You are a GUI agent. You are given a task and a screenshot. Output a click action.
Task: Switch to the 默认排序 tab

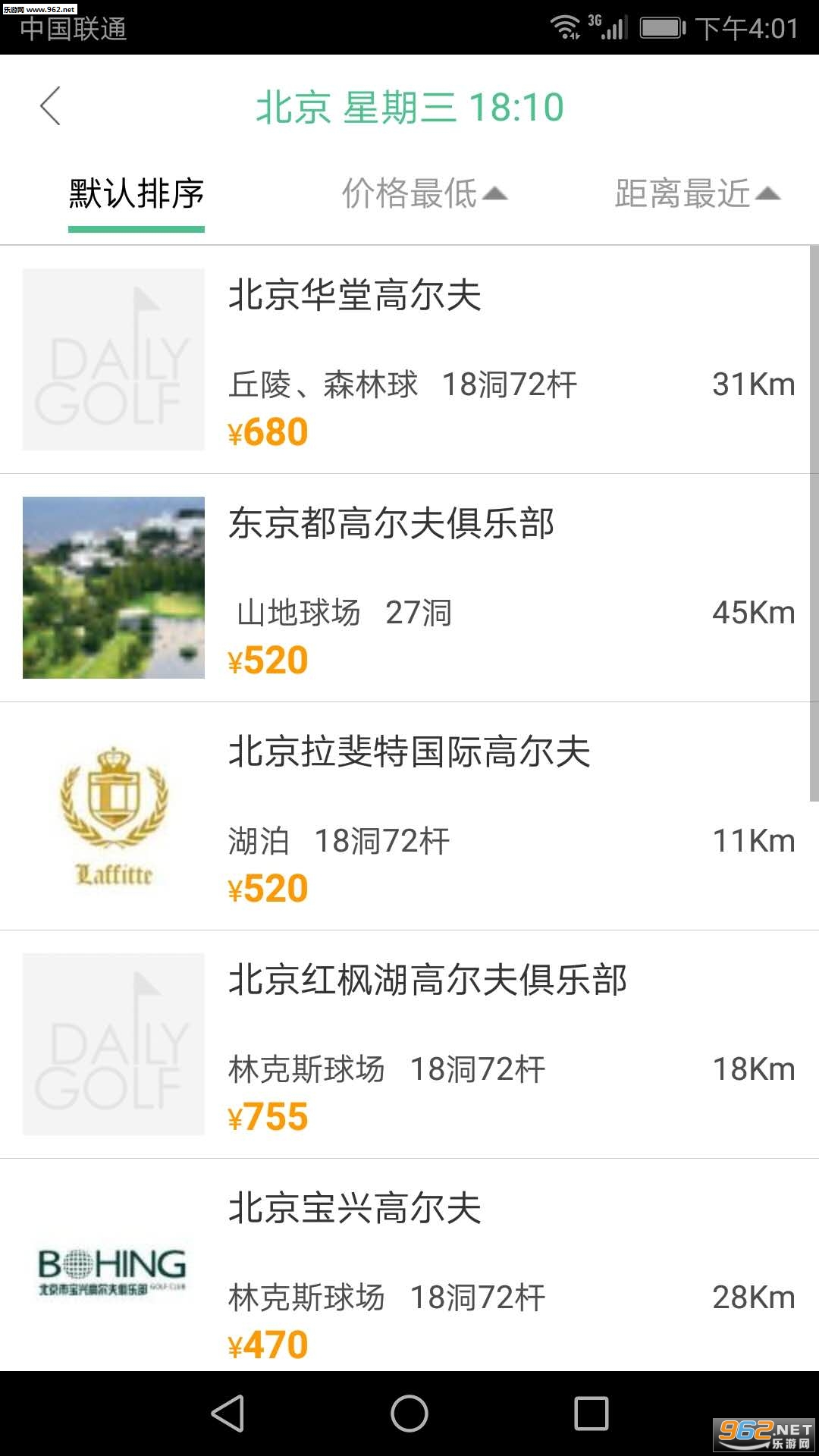(x=136, y=194)
